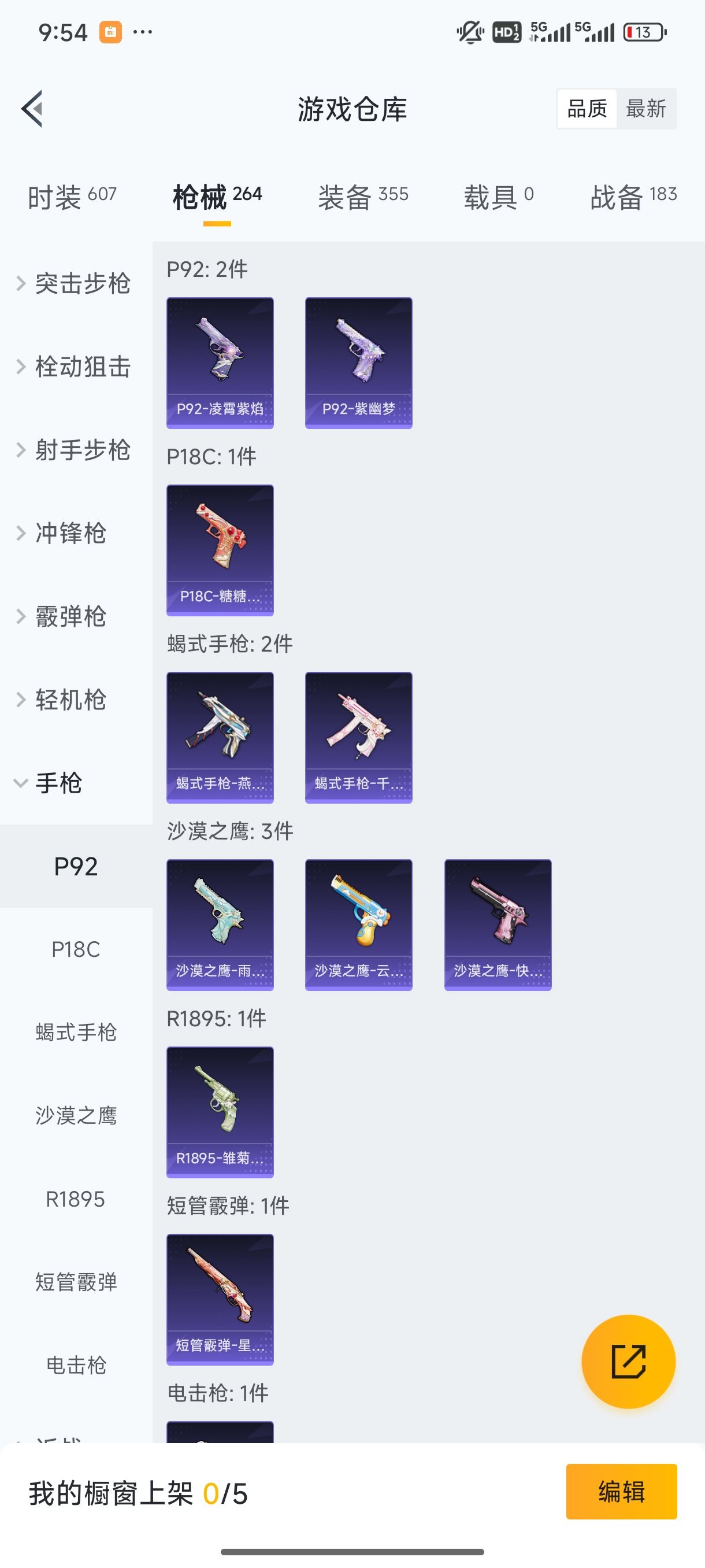Select the 品质 sort option

587,108
